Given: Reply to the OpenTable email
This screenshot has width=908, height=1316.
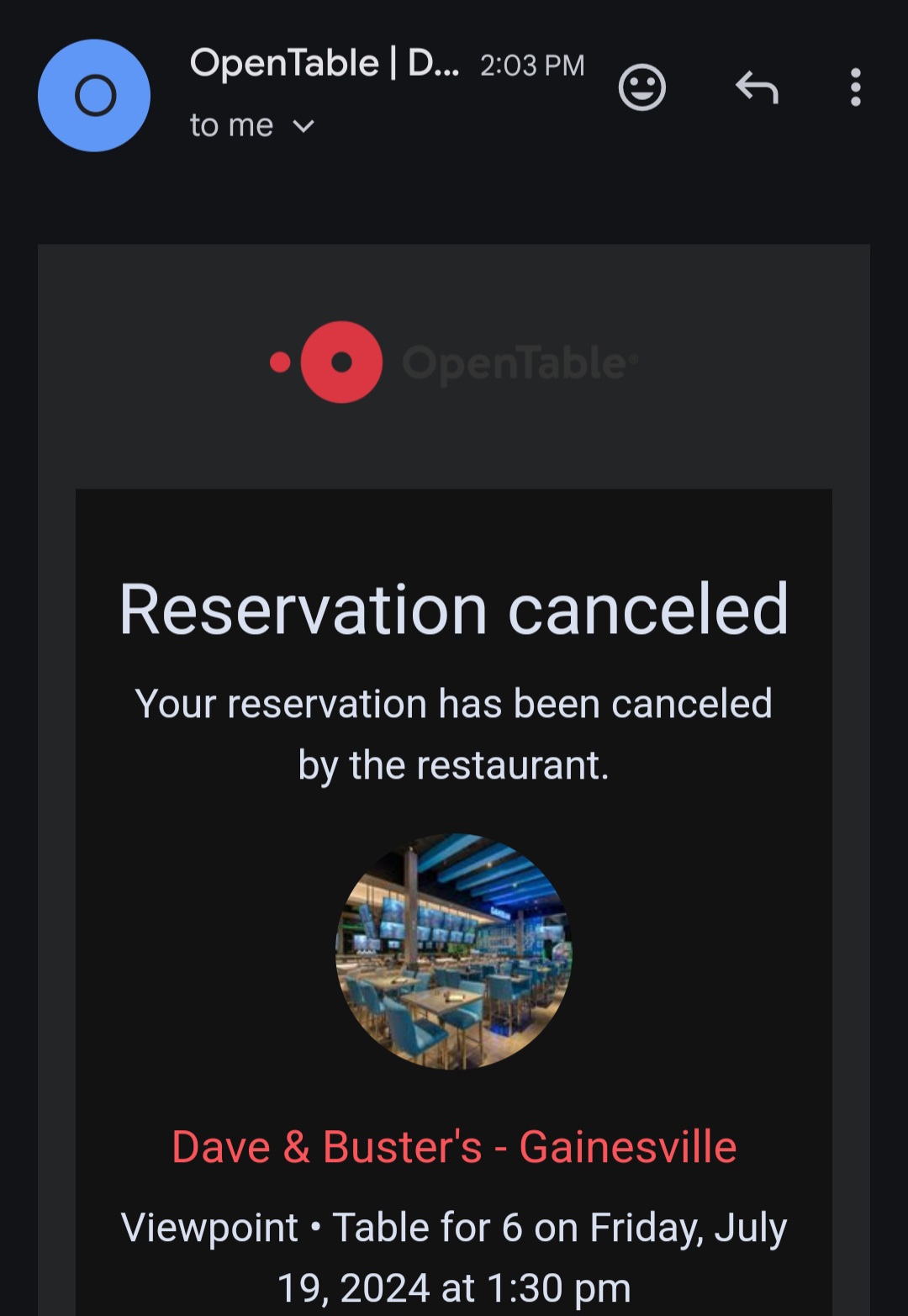Looking at the screenshot, I should 757,87.
